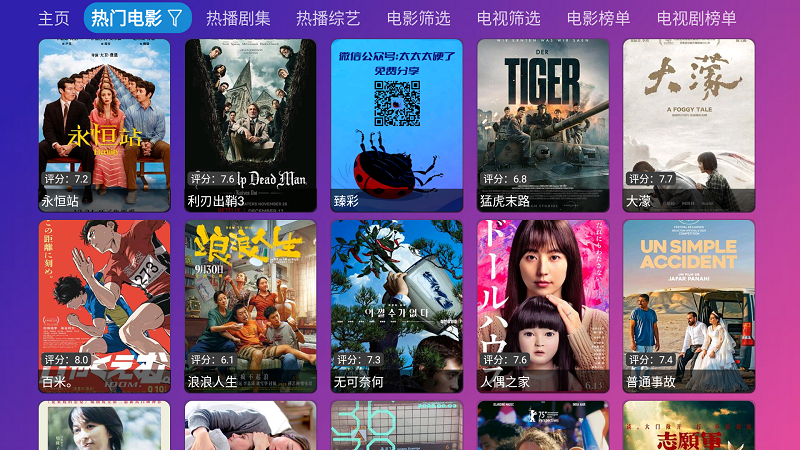Open the movie 百米。

pos(104,306)
